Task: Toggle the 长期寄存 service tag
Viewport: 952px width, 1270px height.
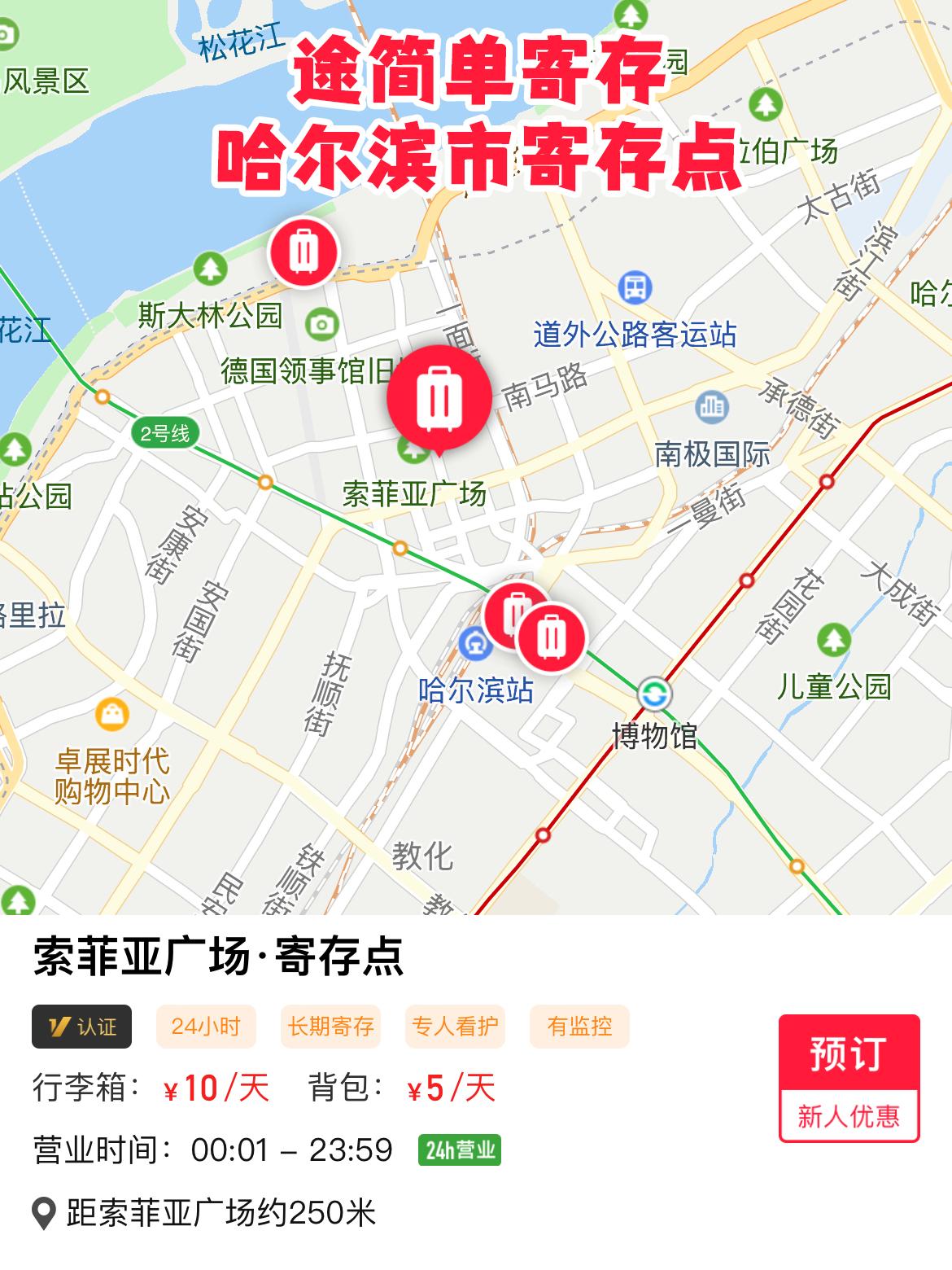Action: pos(330,1027)
